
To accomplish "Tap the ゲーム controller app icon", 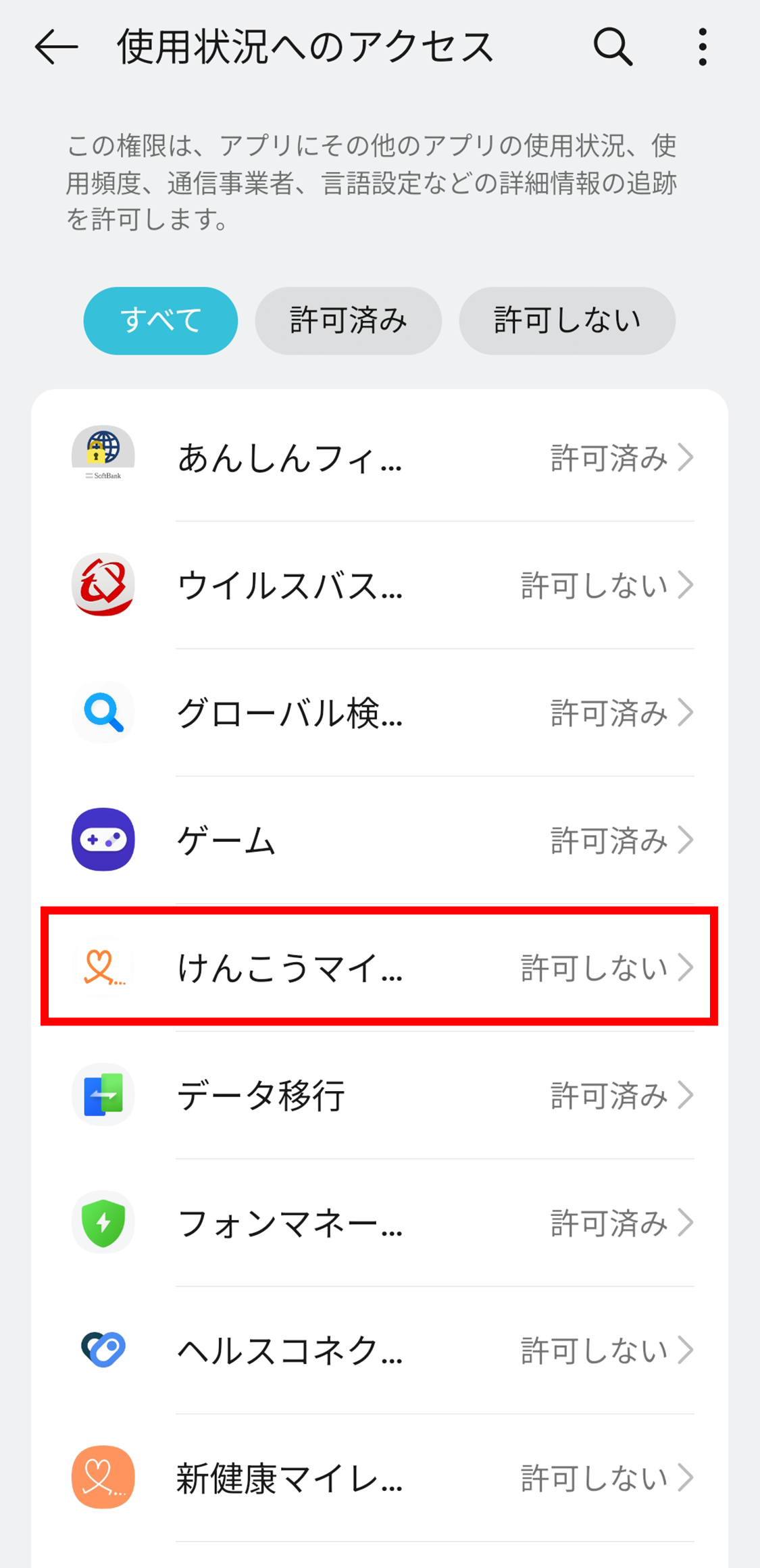I will (103, 840).
